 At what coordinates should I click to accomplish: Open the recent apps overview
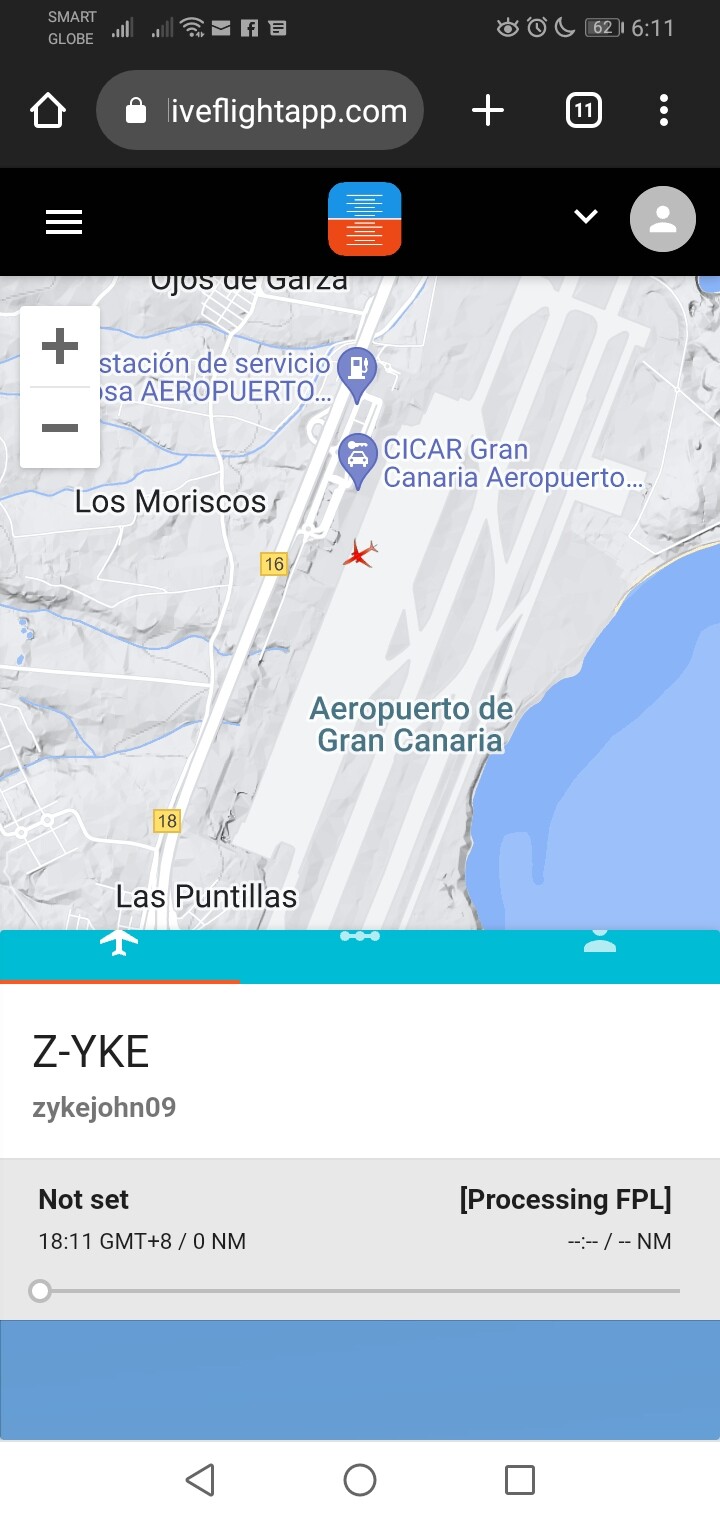[520, 1480]
